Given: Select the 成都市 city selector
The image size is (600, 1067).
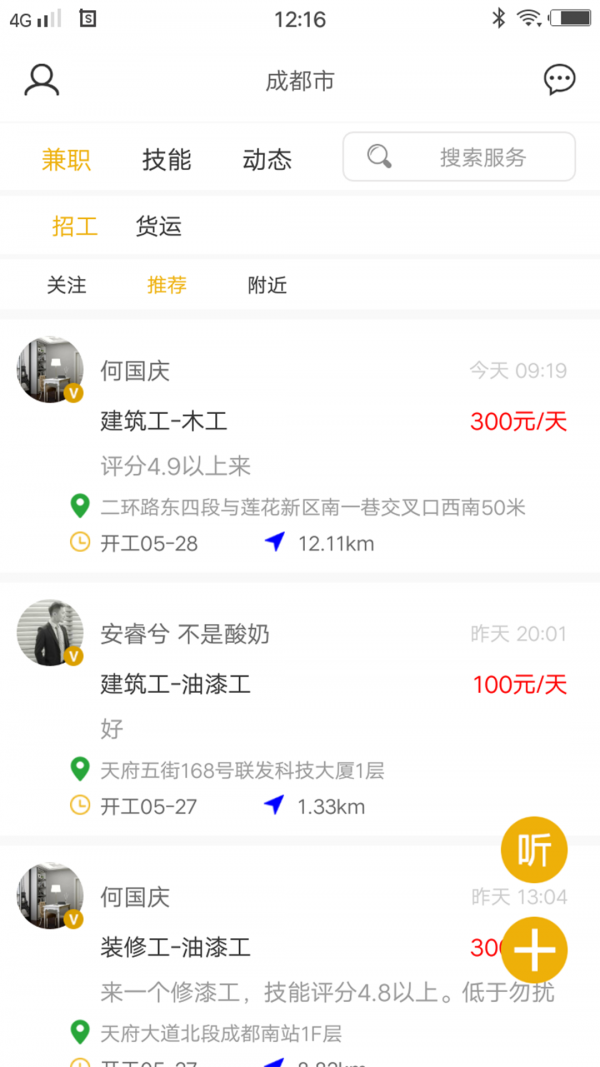Looking at the screenshot, I should click(299, 81).
